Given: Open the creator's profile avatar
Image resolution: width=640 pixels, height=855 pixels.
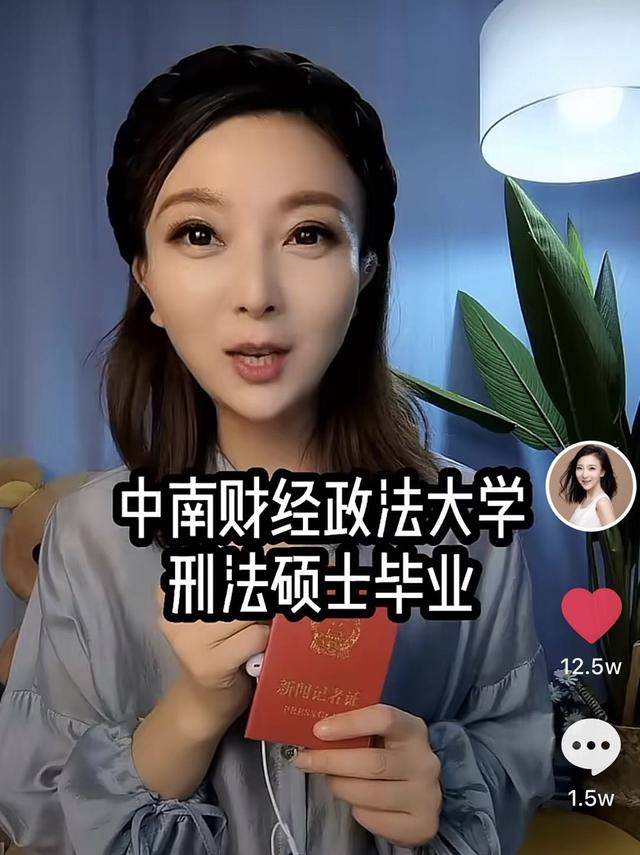Looking at the screenshot, I should coord(590,486).
